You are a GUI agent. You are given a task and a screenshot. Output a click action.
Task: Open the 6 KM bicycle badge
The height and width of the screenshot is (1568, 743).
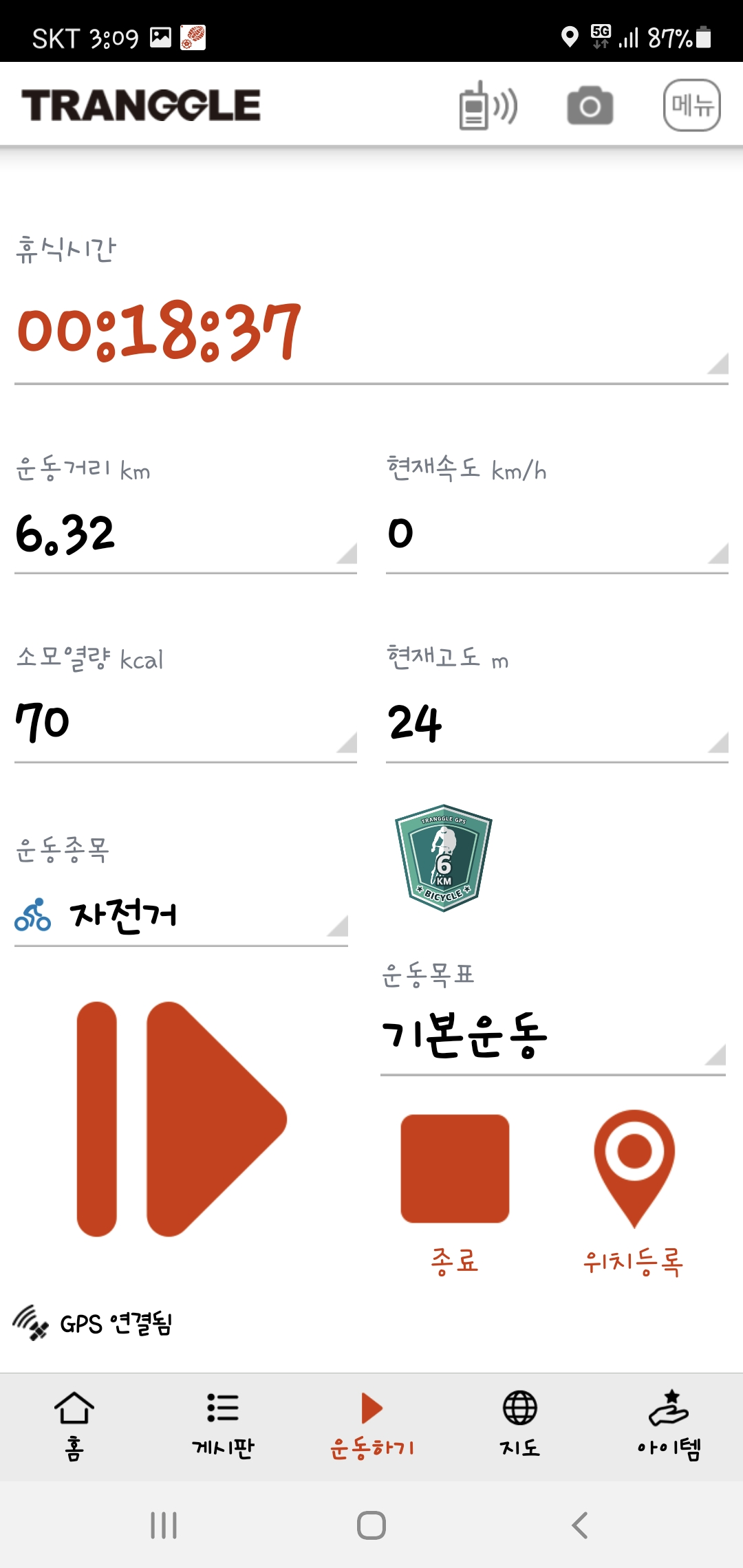click(x=444, y=858)
